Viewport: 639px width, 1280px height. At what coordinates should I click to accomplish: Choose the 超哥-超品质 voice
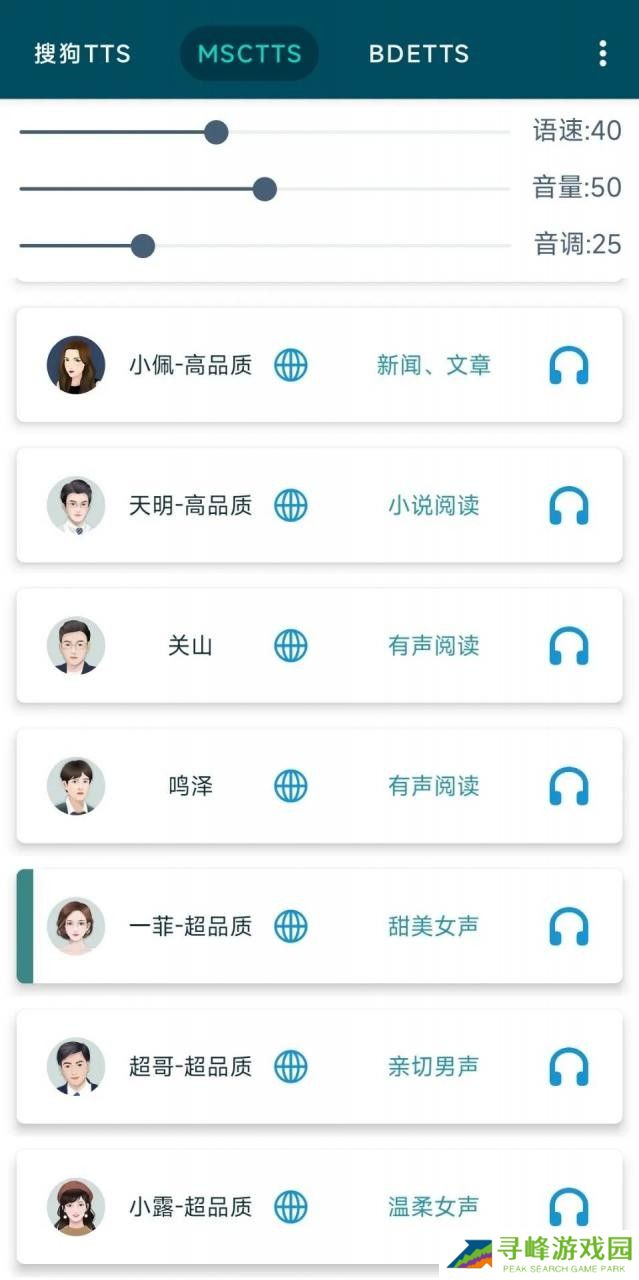pos(190,1066)
